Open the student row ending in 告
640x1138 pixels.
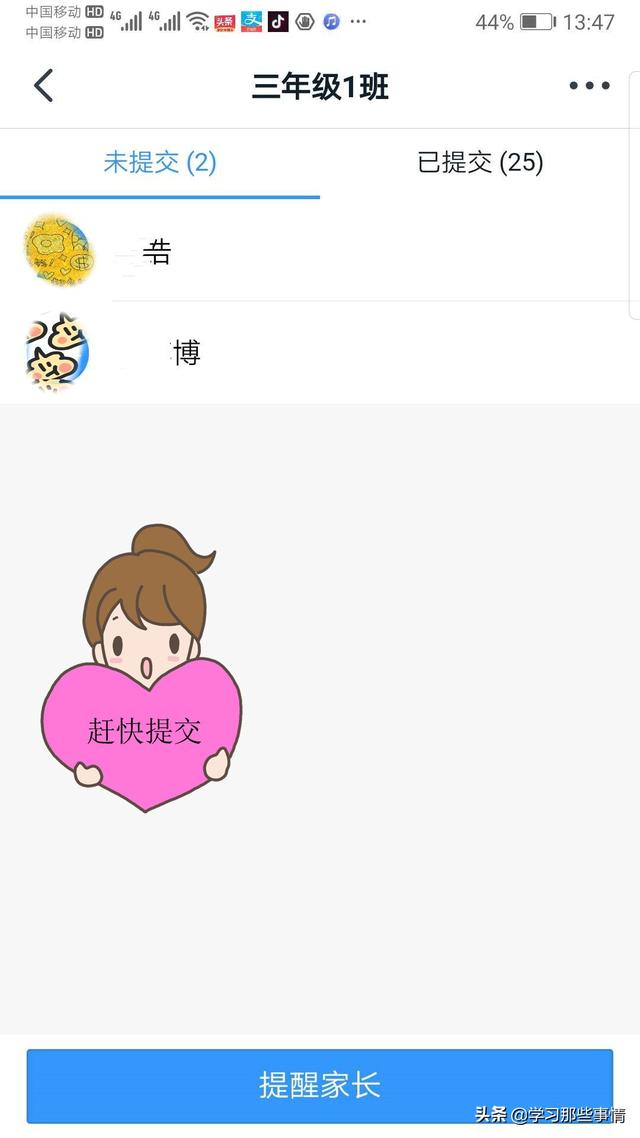click(320, 250)
